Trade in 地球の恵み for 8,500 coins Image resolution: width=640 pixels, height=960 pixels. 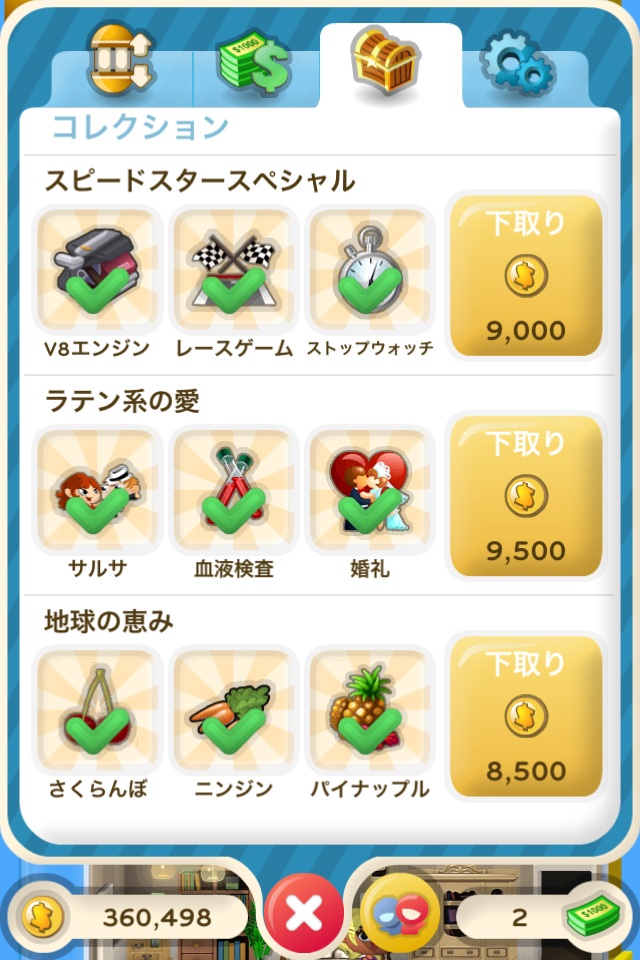tap(525, 716)
